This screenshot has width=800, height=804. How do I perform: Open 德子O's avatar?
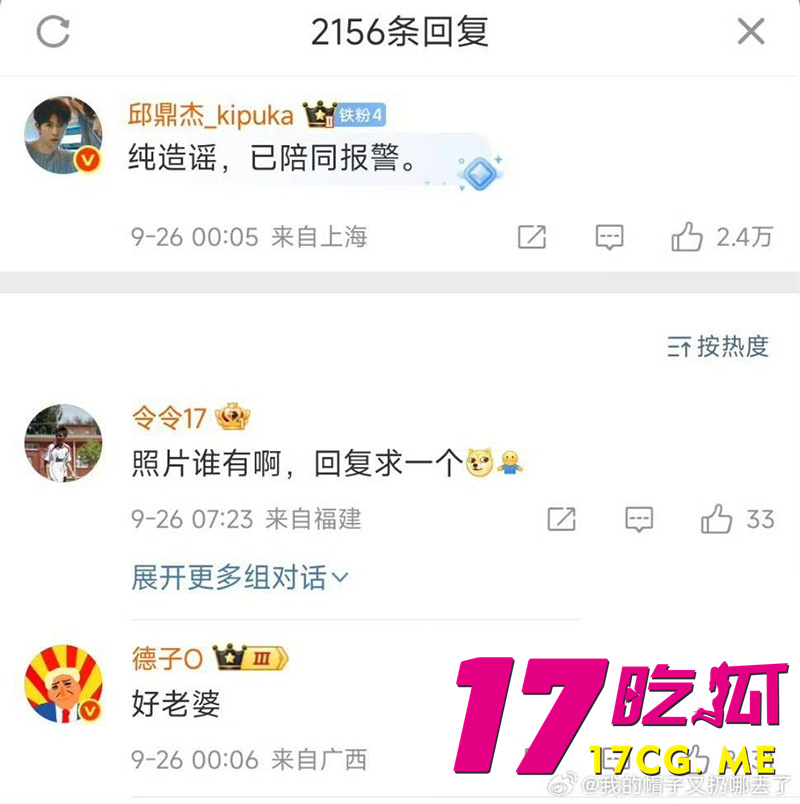point(63,688)
